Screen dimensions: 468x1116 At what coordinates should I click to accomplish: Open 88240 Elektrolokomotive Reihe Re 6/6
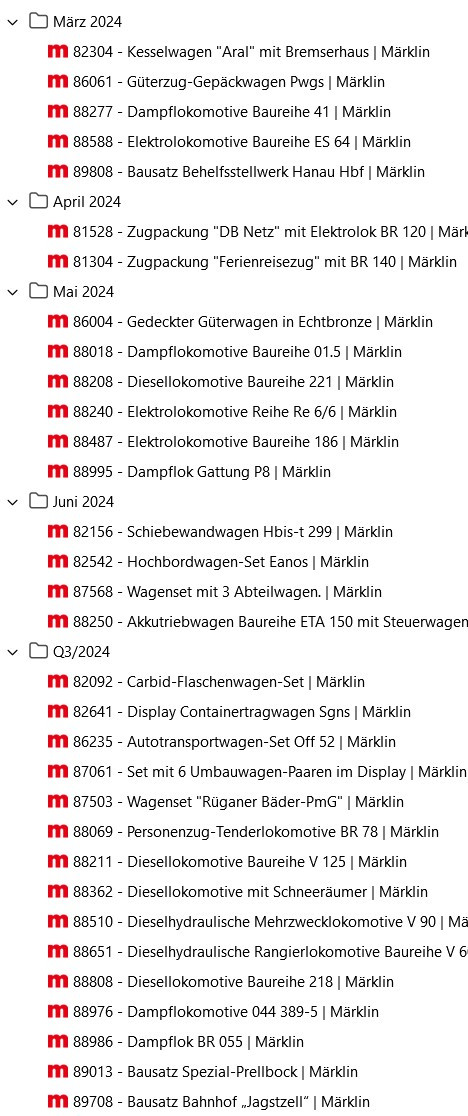pos(222,411)
